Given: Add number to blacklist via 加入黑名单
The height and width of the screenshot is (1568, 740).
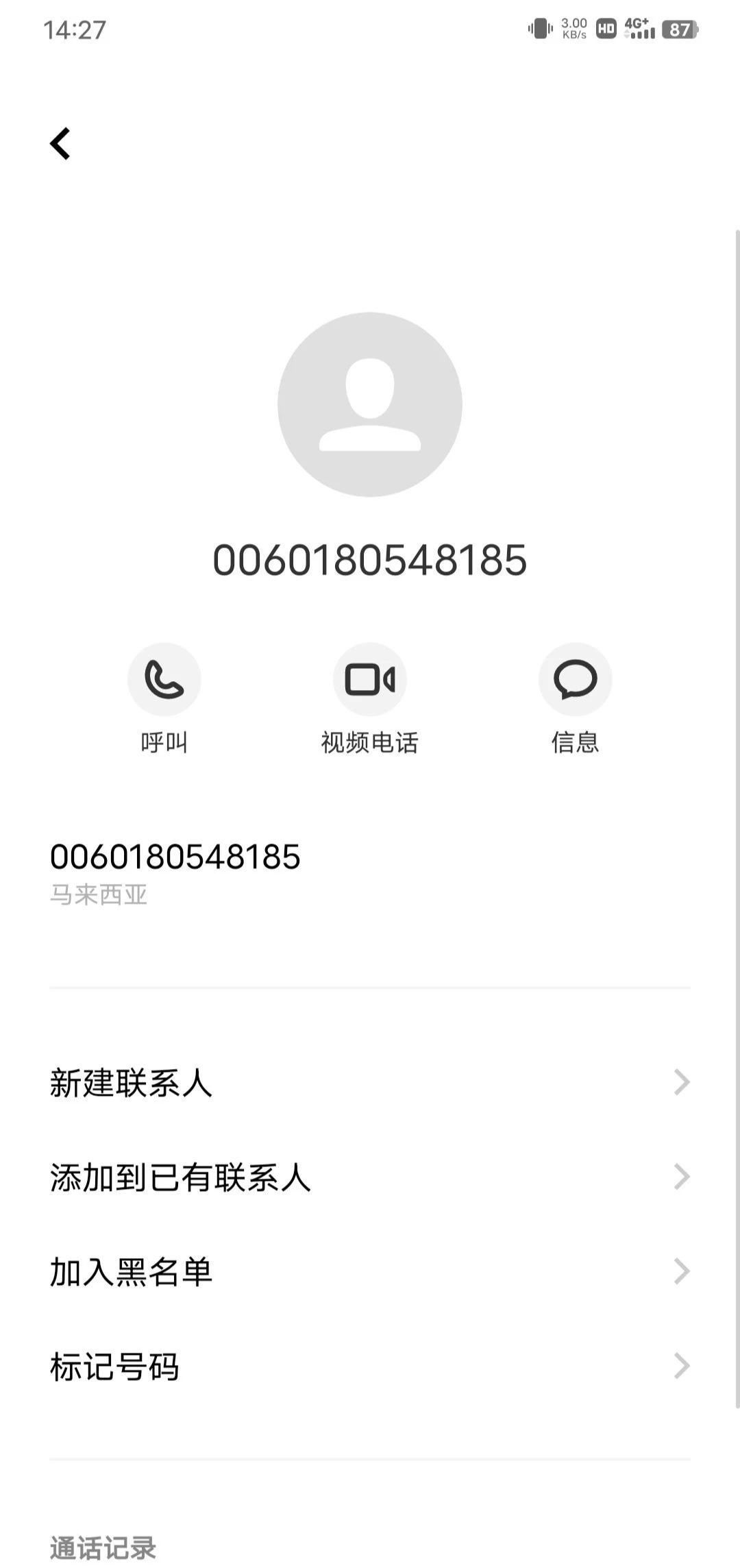Looking at the screenshot, I should click(370, 1272).
